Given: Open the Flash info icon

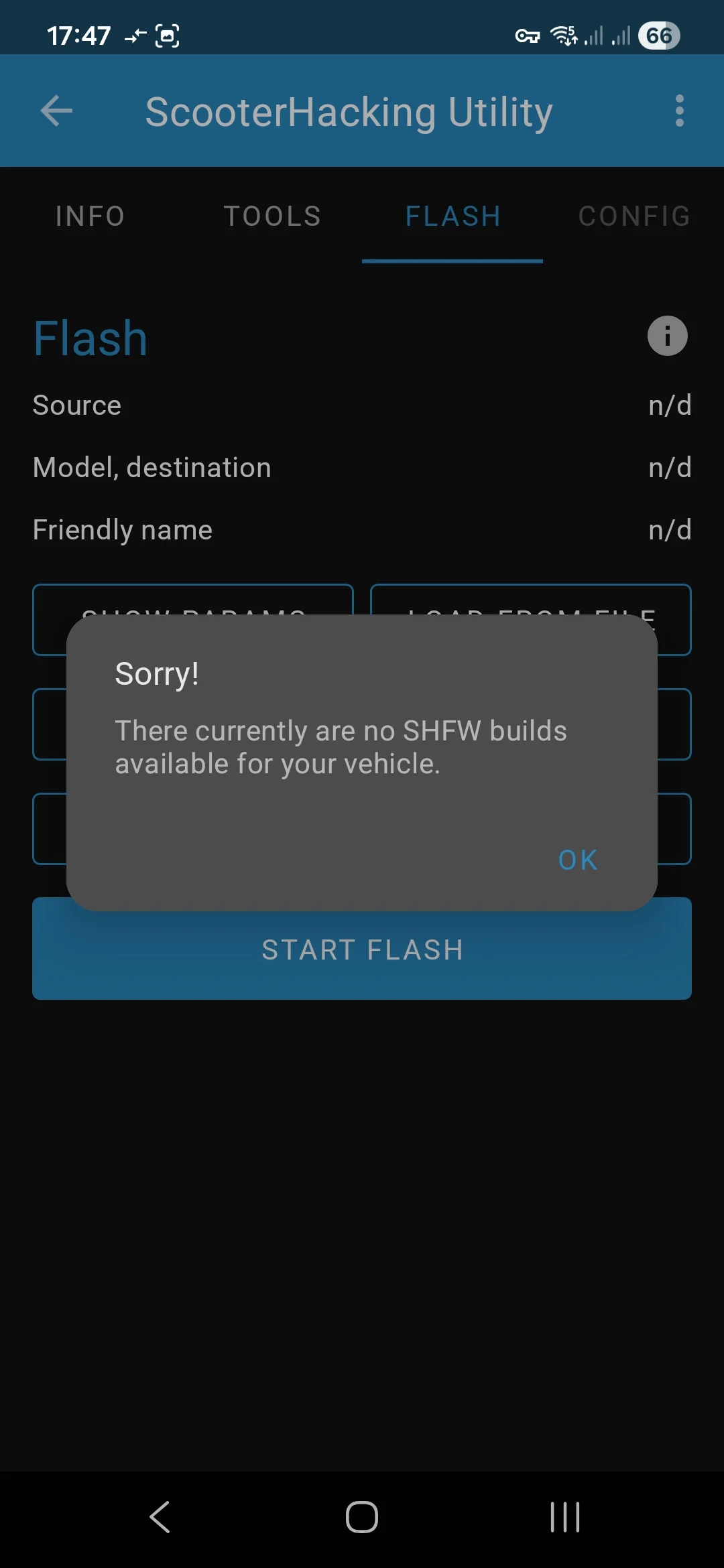Looking at the screenshot, I should [x=667, y=336].
